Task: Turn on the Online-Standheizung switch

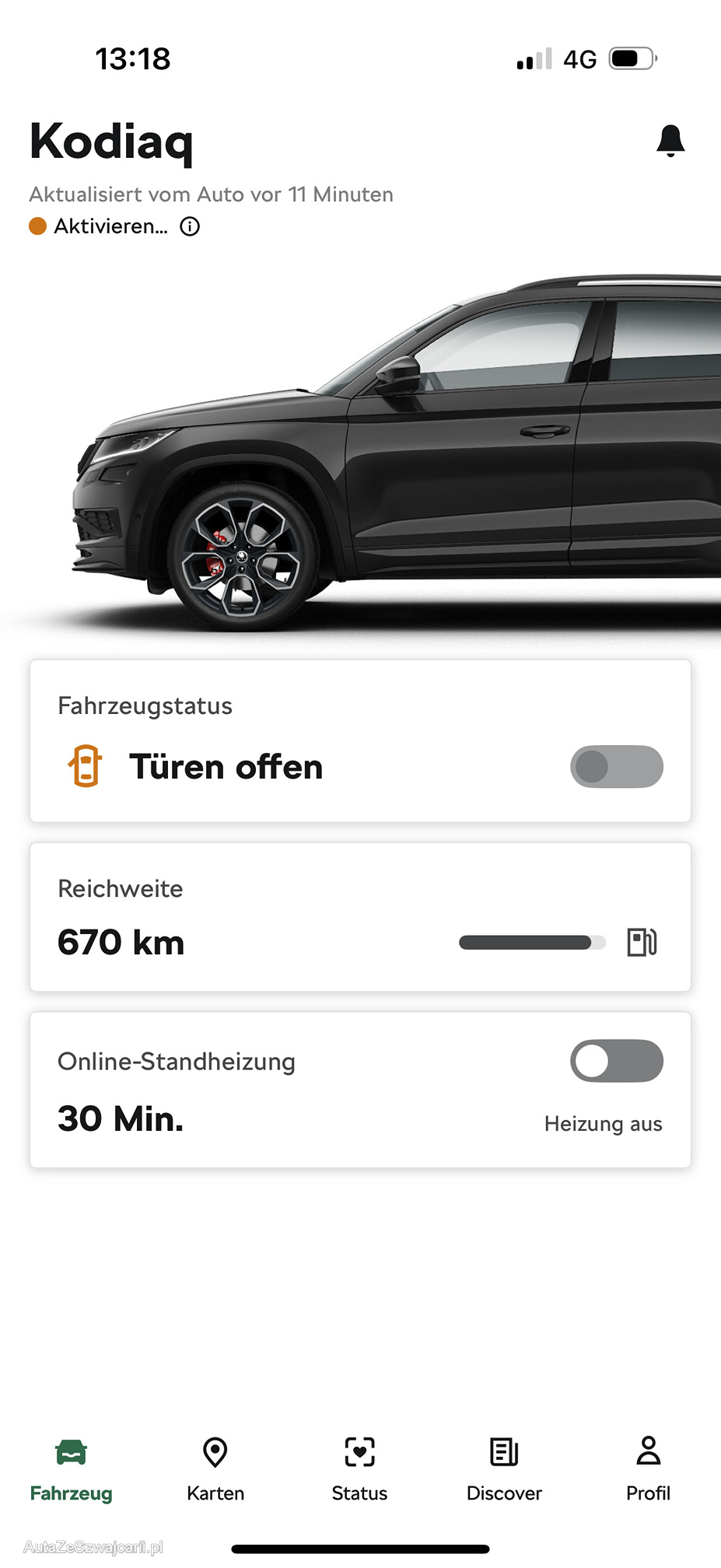Action: click(617, 1061)
